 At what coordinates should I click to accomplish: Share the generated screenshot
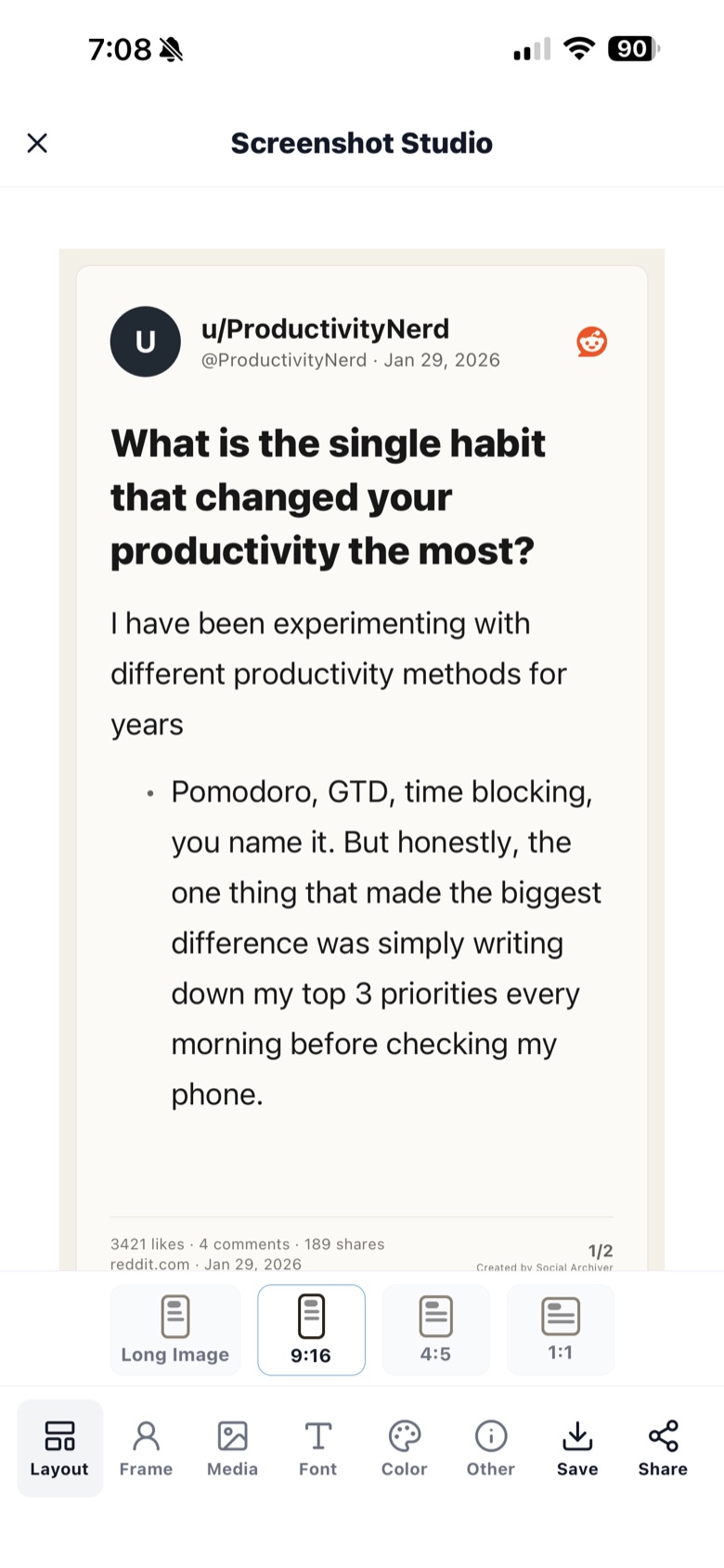[x=663, y=1447]
